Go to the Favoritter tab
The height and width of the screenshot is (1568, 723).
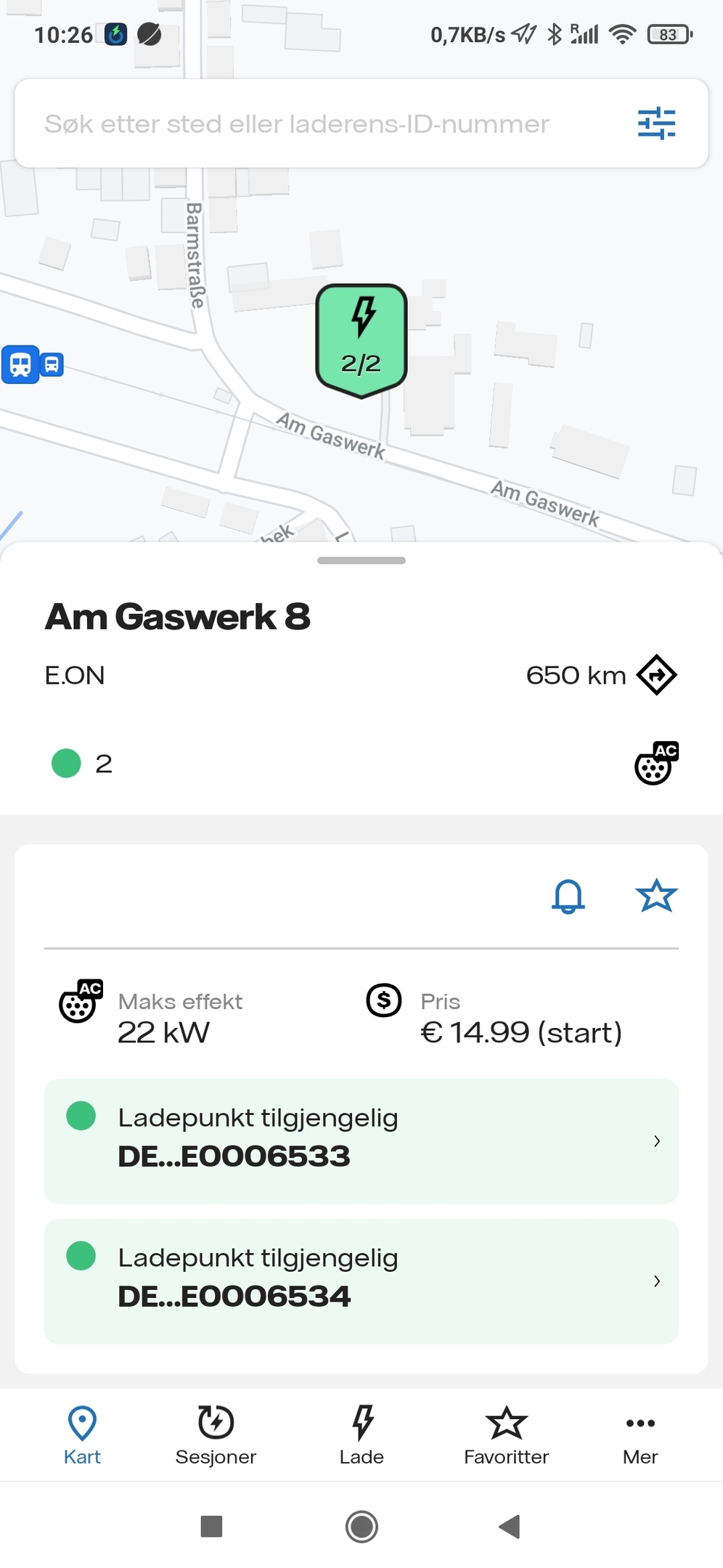[x=506, y=1435]
